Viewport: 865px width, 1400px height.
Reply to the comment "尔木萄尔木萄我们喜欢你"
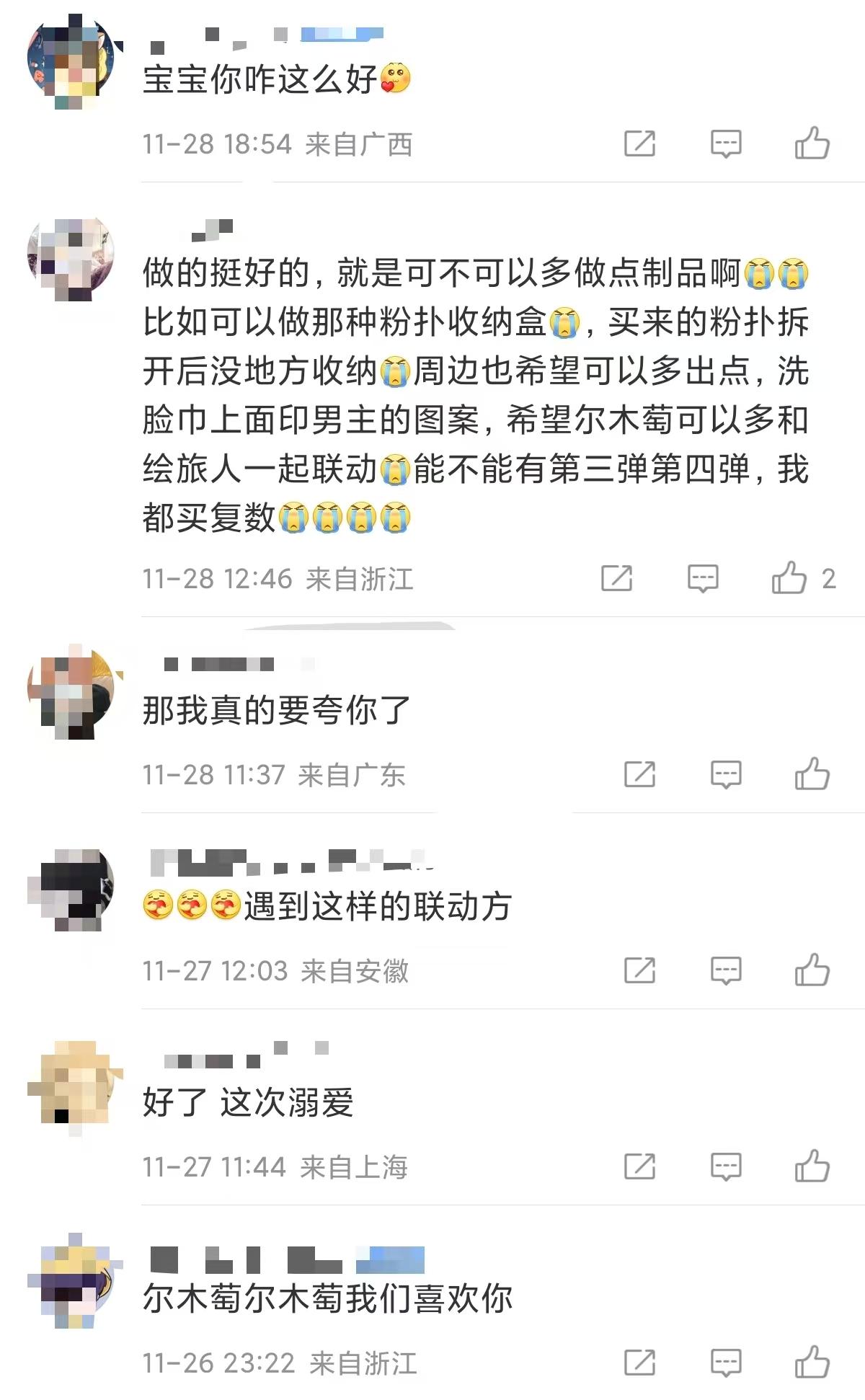point(725,1363)
